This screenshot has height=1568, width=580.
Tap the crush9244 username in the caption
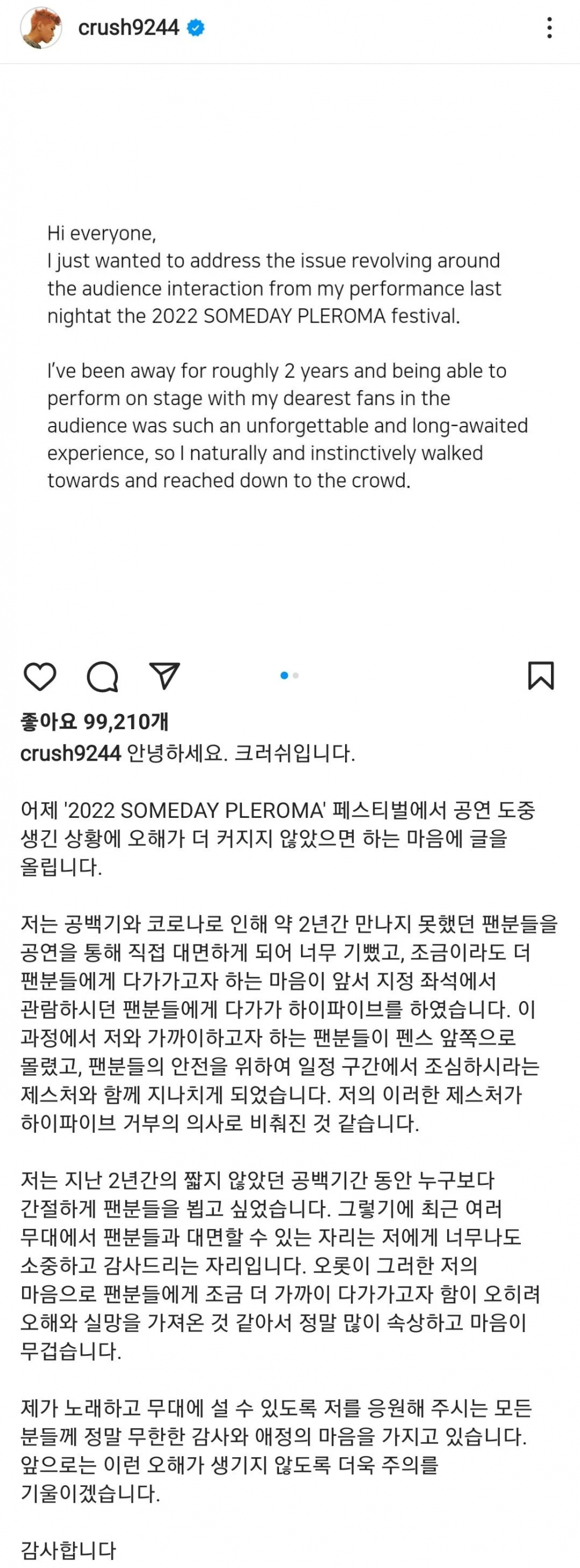71,753
